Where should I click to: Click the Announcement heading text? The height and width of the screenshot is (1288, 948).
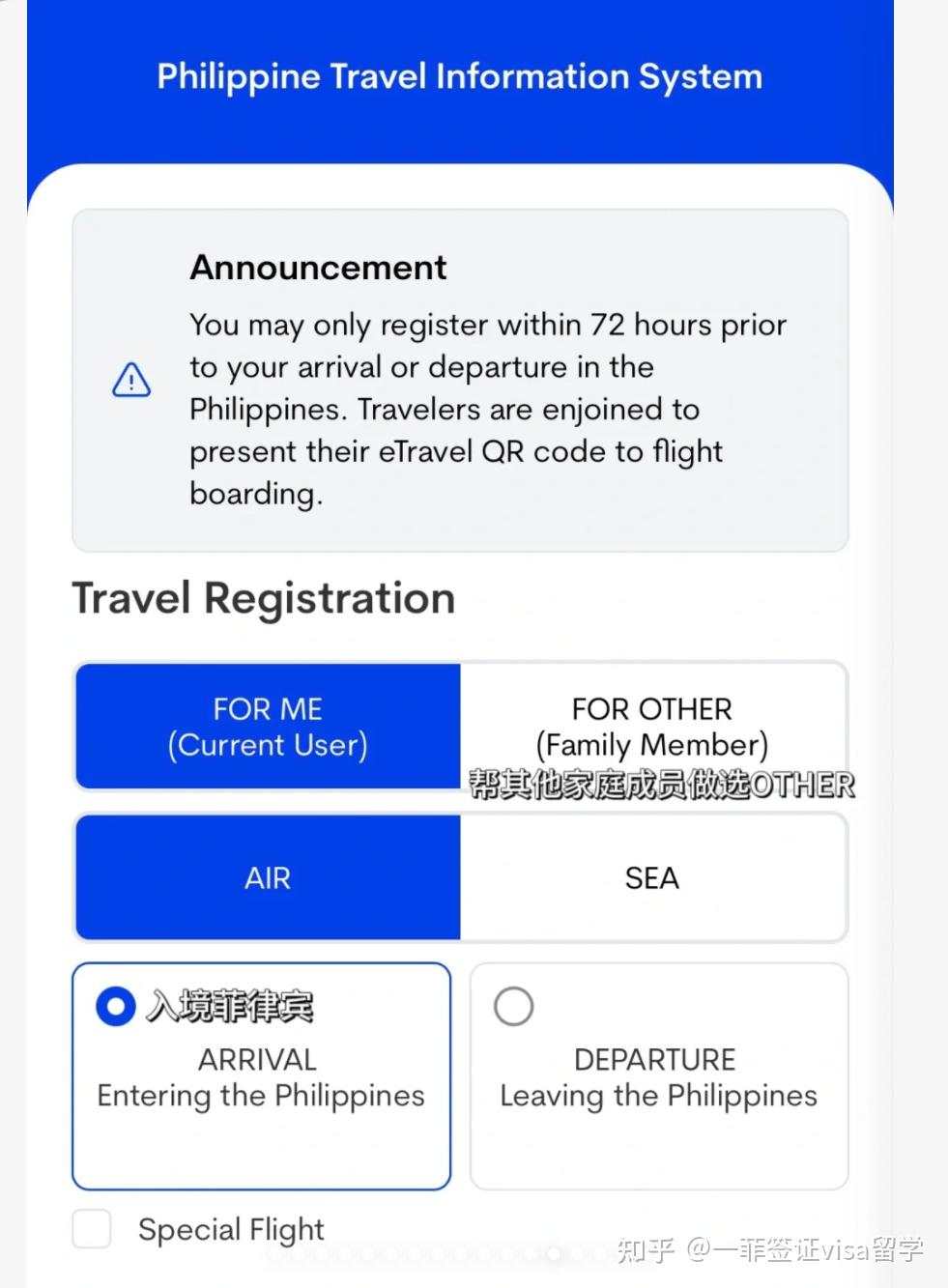click(318, 267)
